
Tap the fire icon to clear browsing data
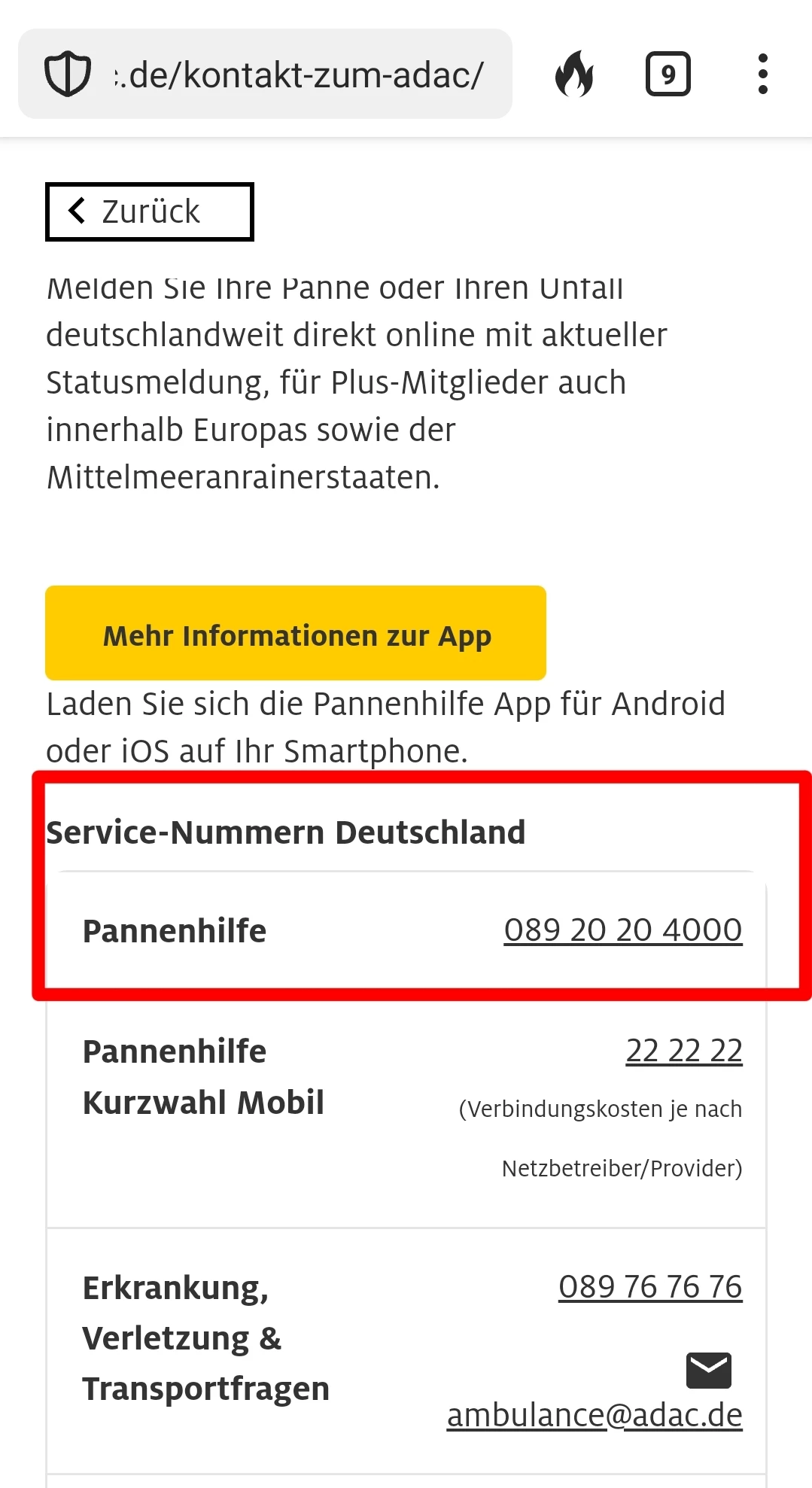click(x=574, y=75)
